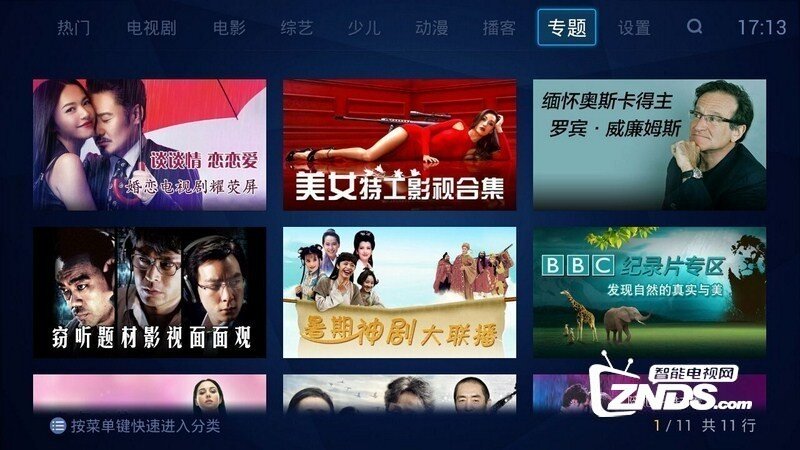
Task: Open the 美女狩士影视合集 topic card
Action: 400,145
